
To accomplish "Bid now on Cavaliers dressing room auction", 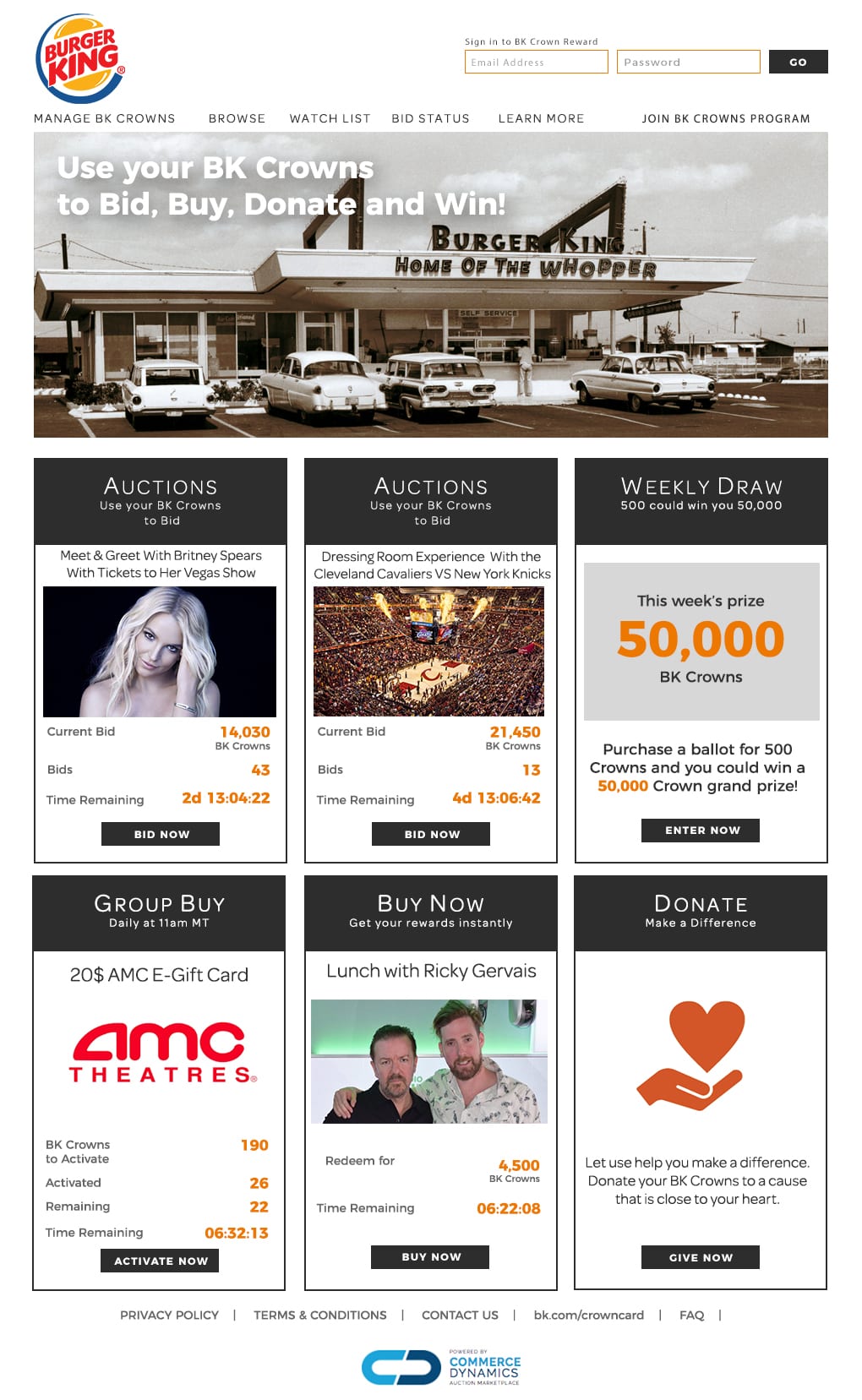I will (431, 834).
